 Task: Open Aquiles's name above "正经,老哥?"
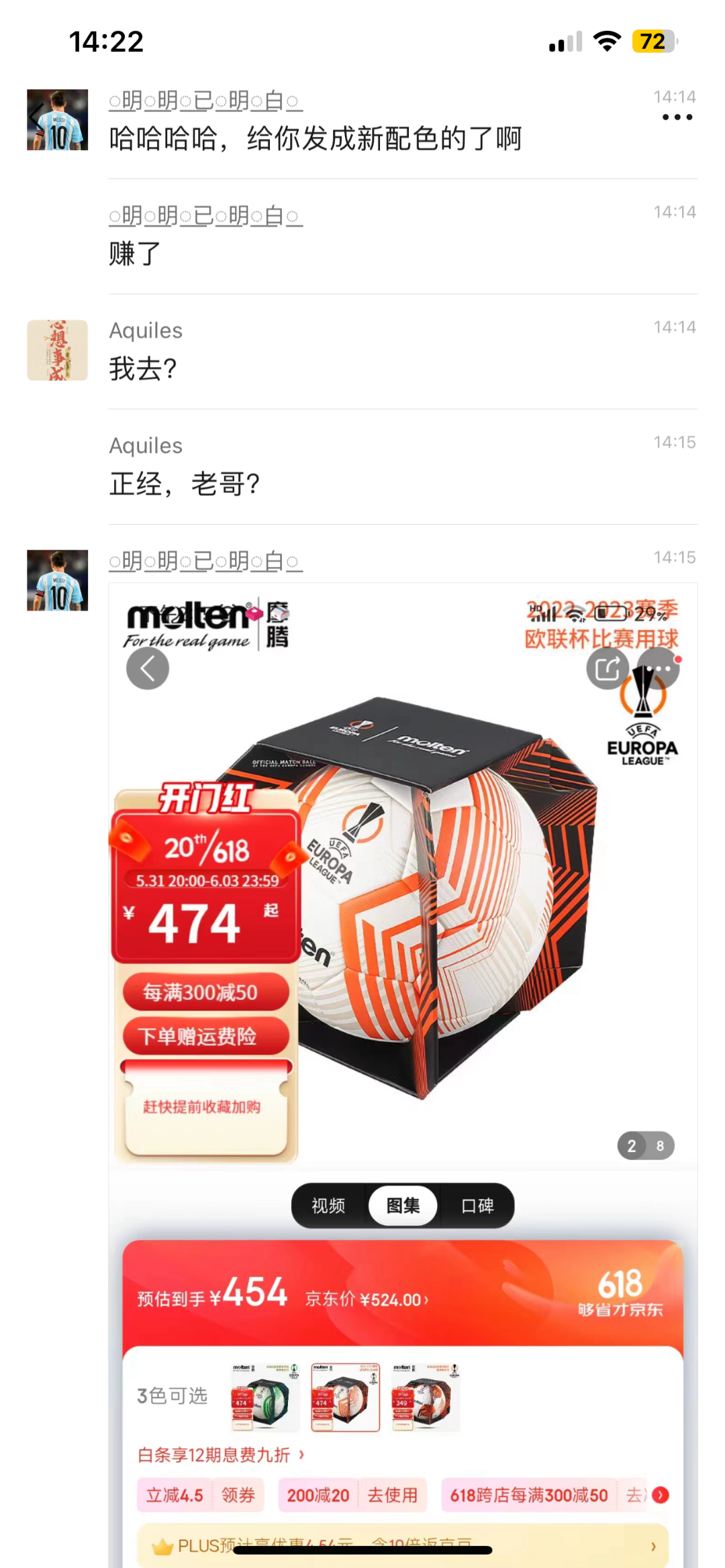click(x=146, y=446)
